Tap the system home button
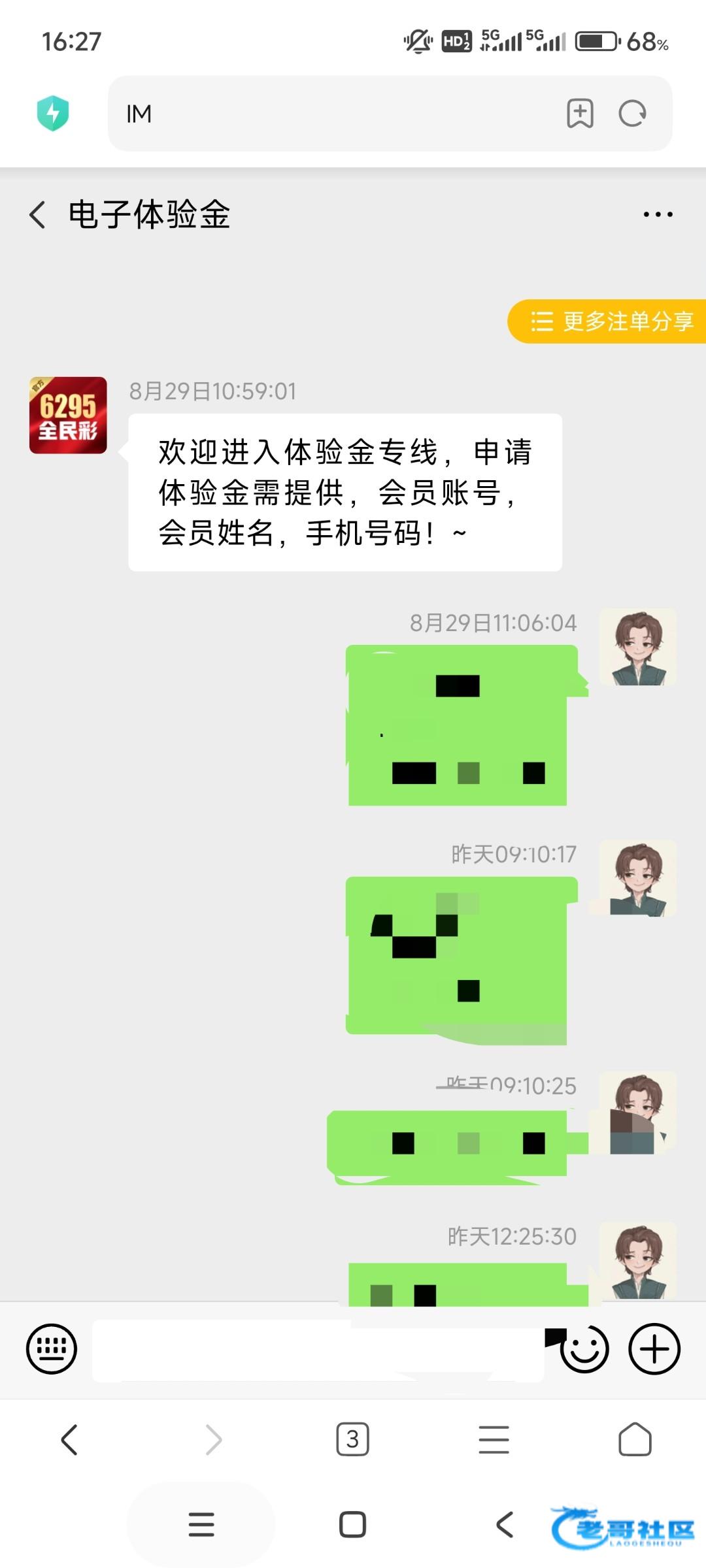 (x=352, y=1525)
